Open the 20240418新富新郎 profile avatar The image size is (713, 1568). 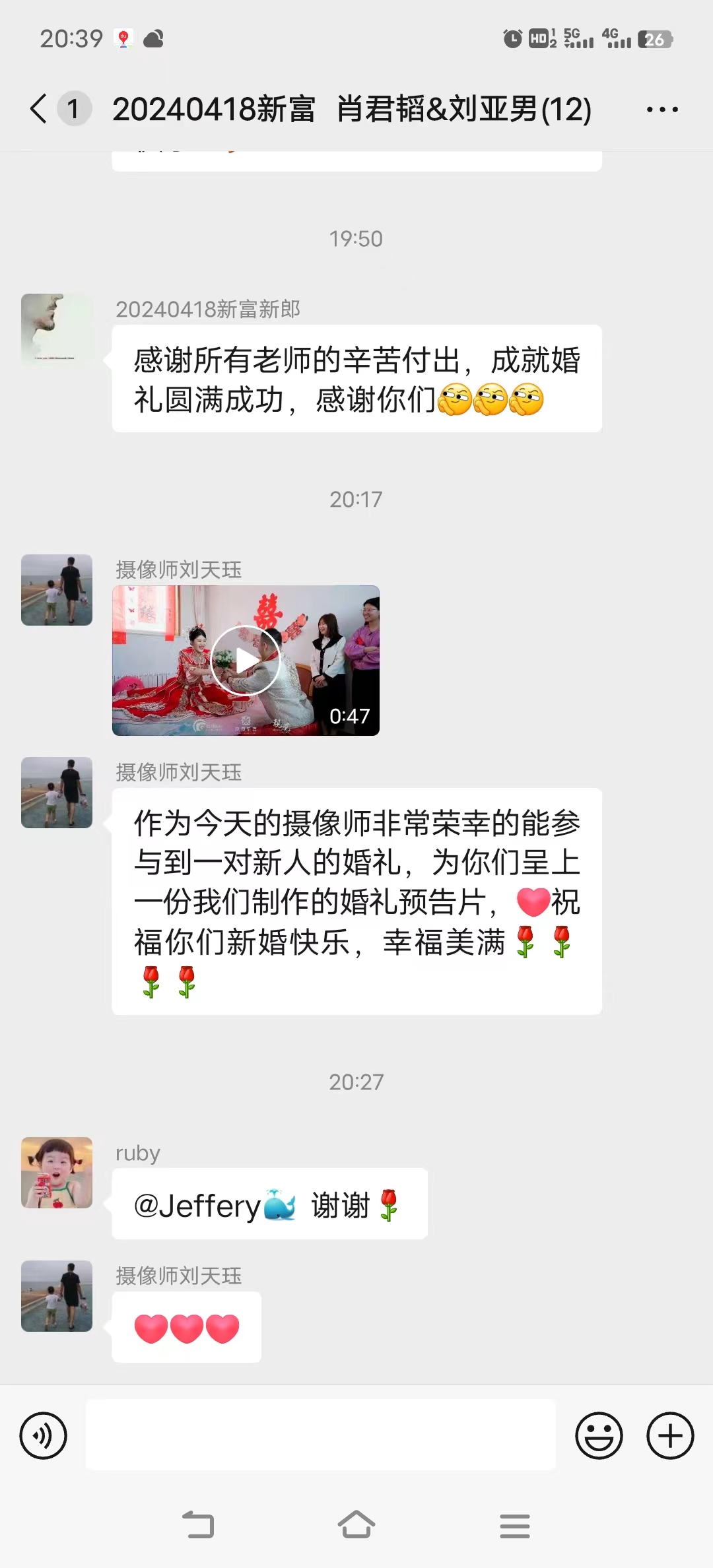point(57,329)
